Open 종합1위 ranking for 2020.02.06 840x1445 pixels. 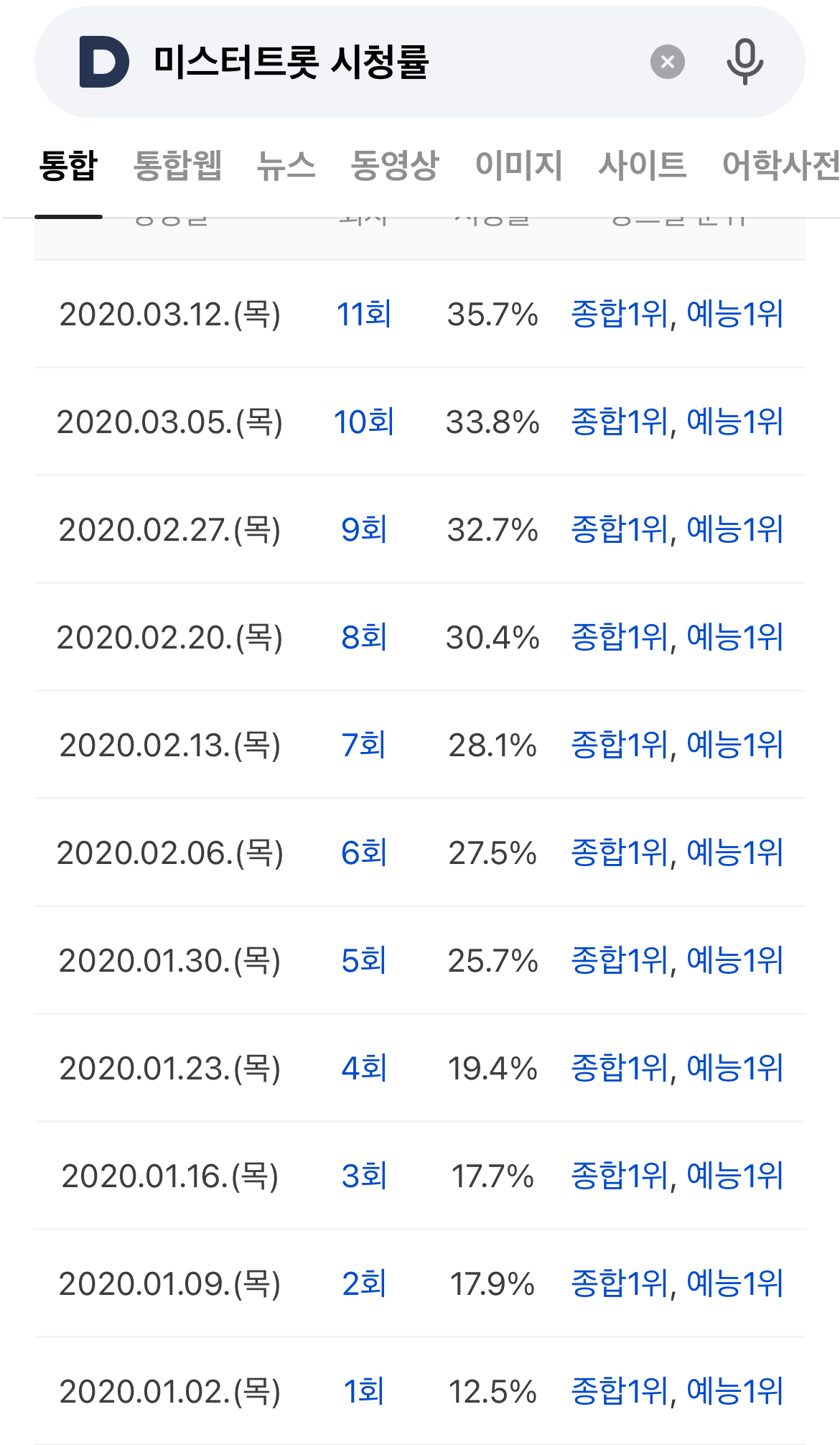pos(619,852)
